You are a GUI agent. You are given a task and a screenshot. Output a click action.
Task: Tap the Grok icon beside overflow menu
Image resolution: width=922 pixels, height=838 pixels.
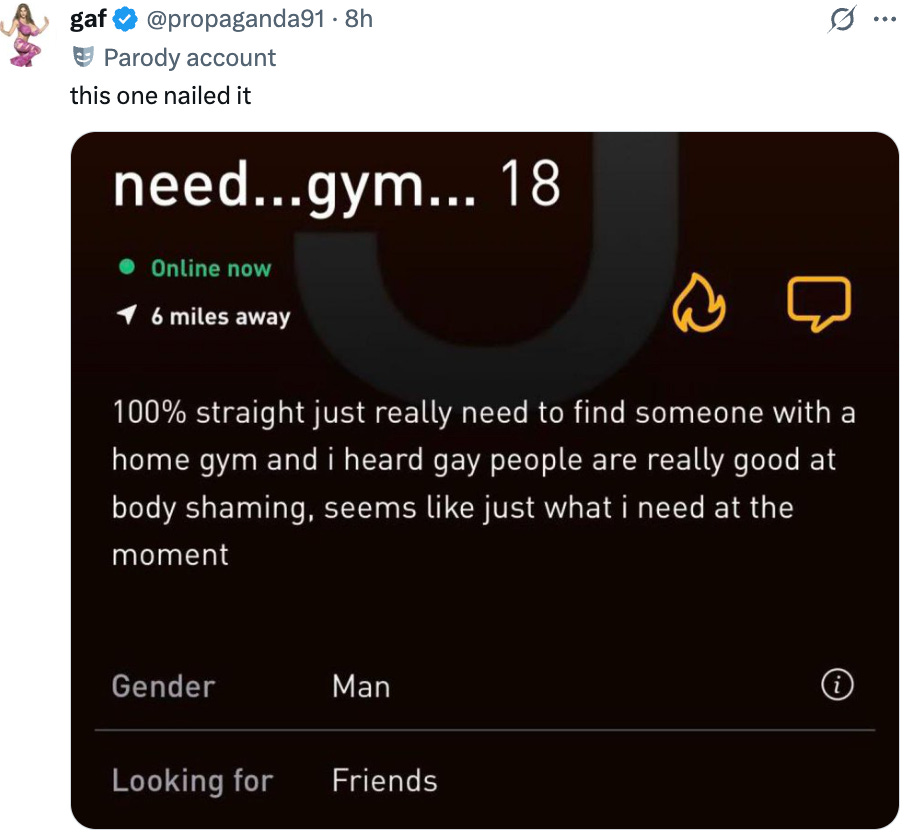841,19
